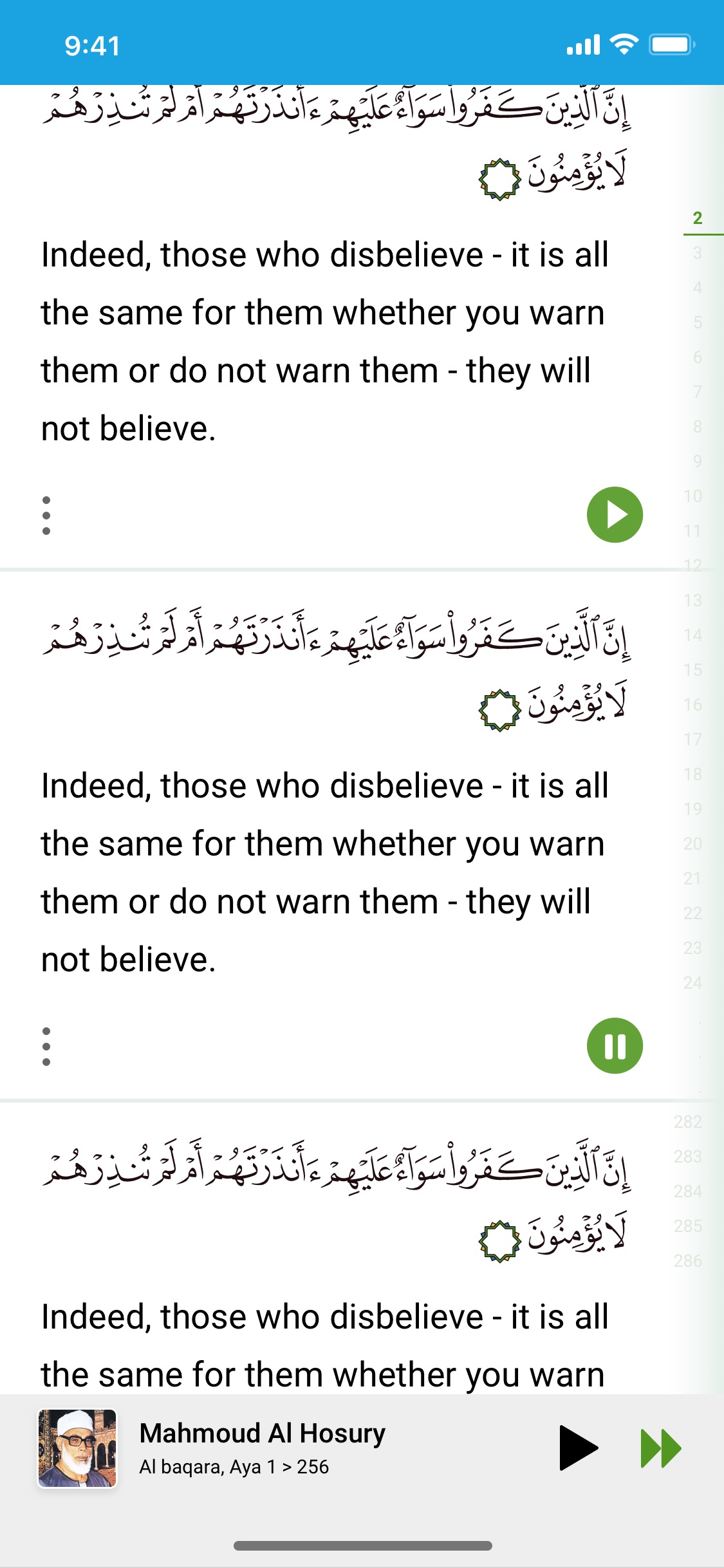
Task: Jump to verse 10 in the side index
Action: 693,496
